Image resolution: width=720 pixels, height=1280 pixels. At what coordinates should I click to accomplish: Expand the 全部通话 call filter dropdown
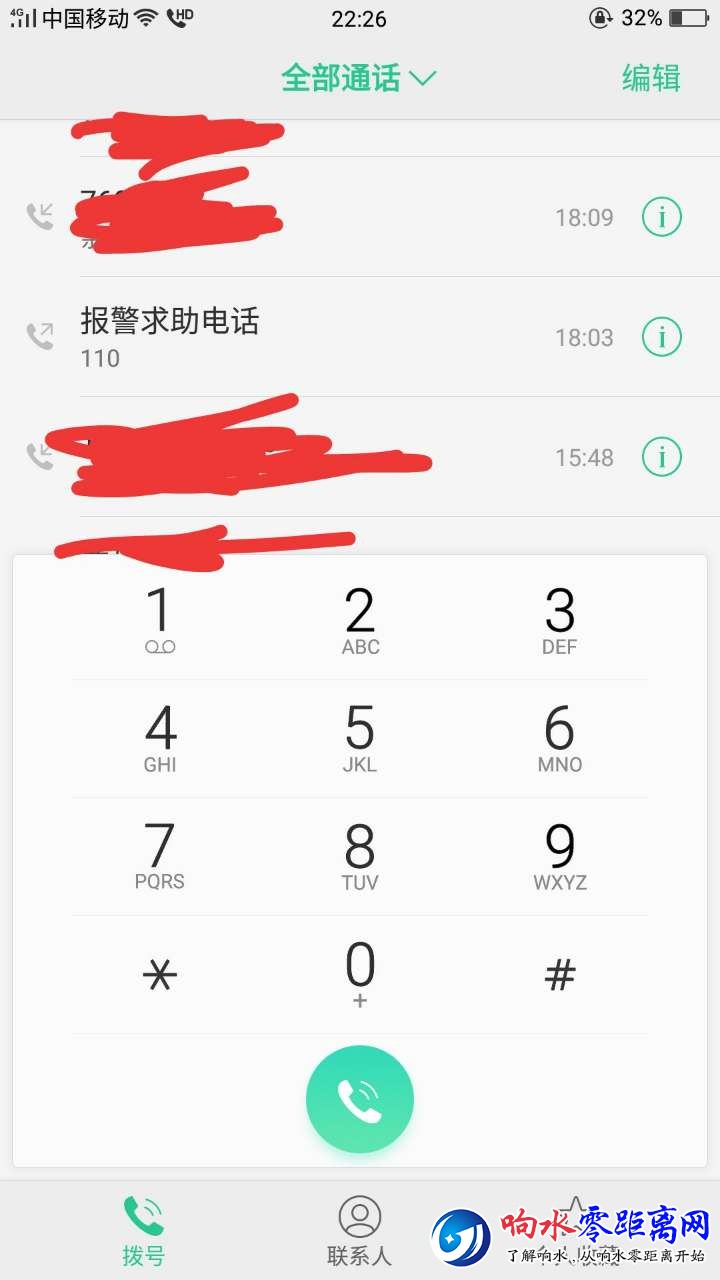pyautogui.click(x=358, y=78)
